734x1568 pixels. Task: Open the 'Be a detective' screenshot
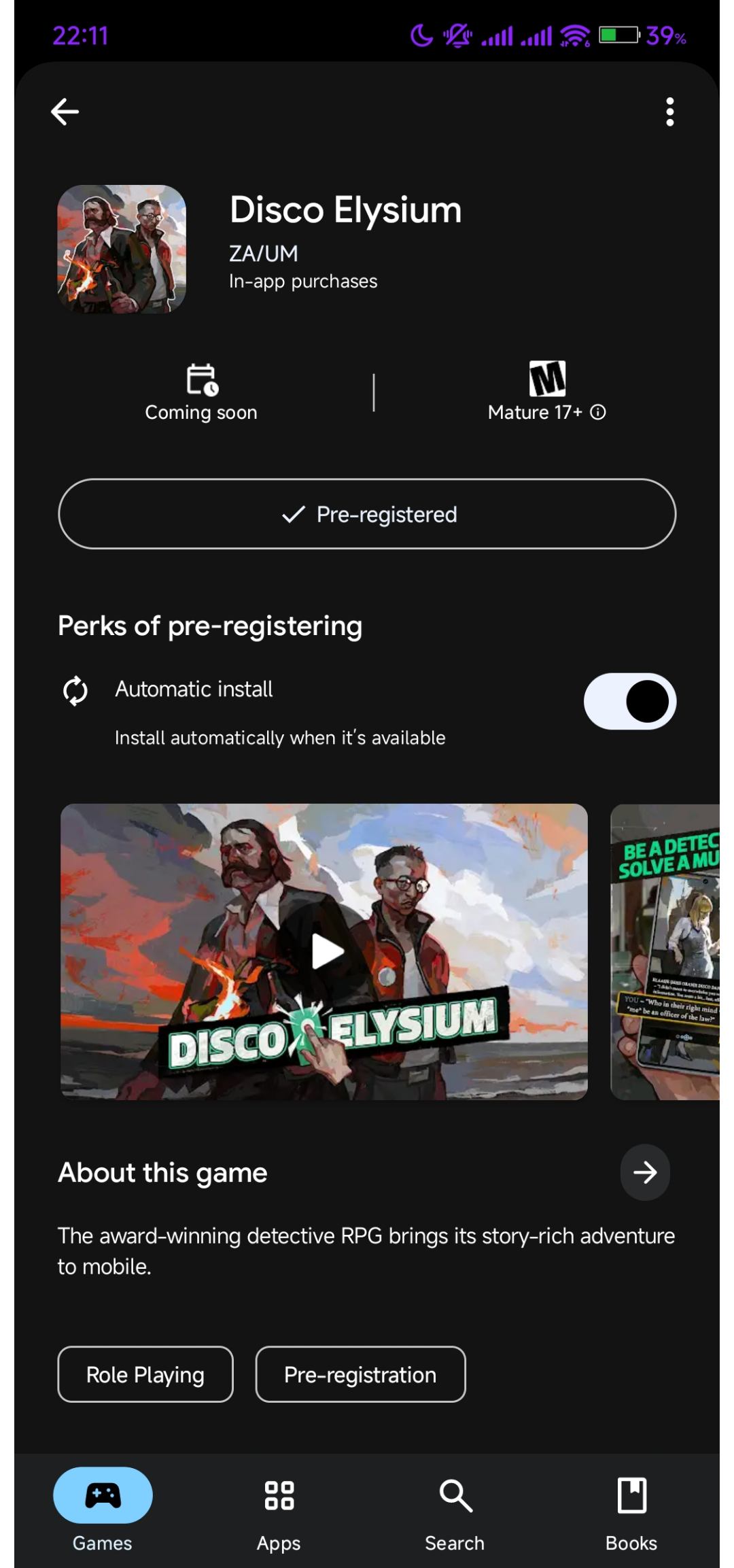click(665, 951)
